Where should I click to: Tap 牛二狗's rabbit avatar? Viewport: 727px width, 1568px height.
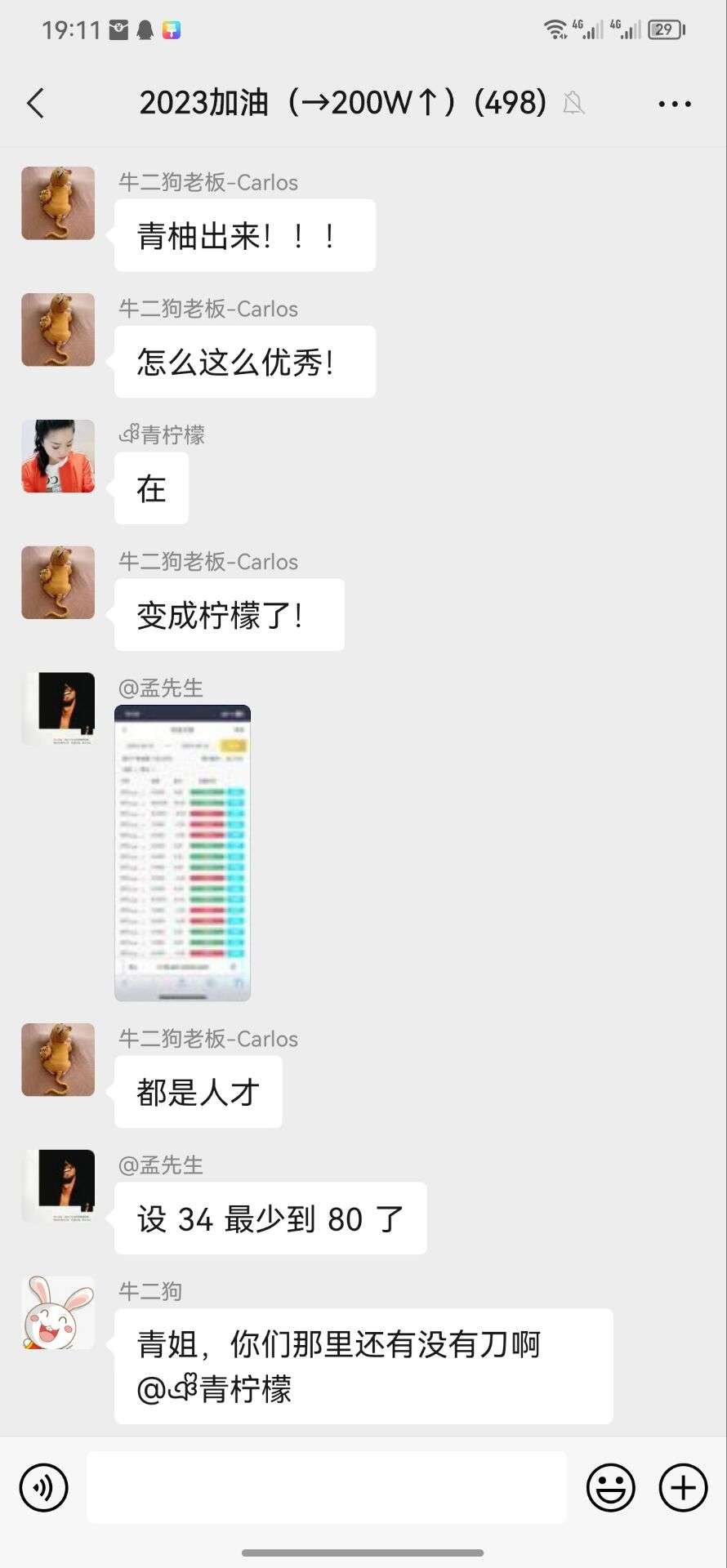(x=58, y=1312)
